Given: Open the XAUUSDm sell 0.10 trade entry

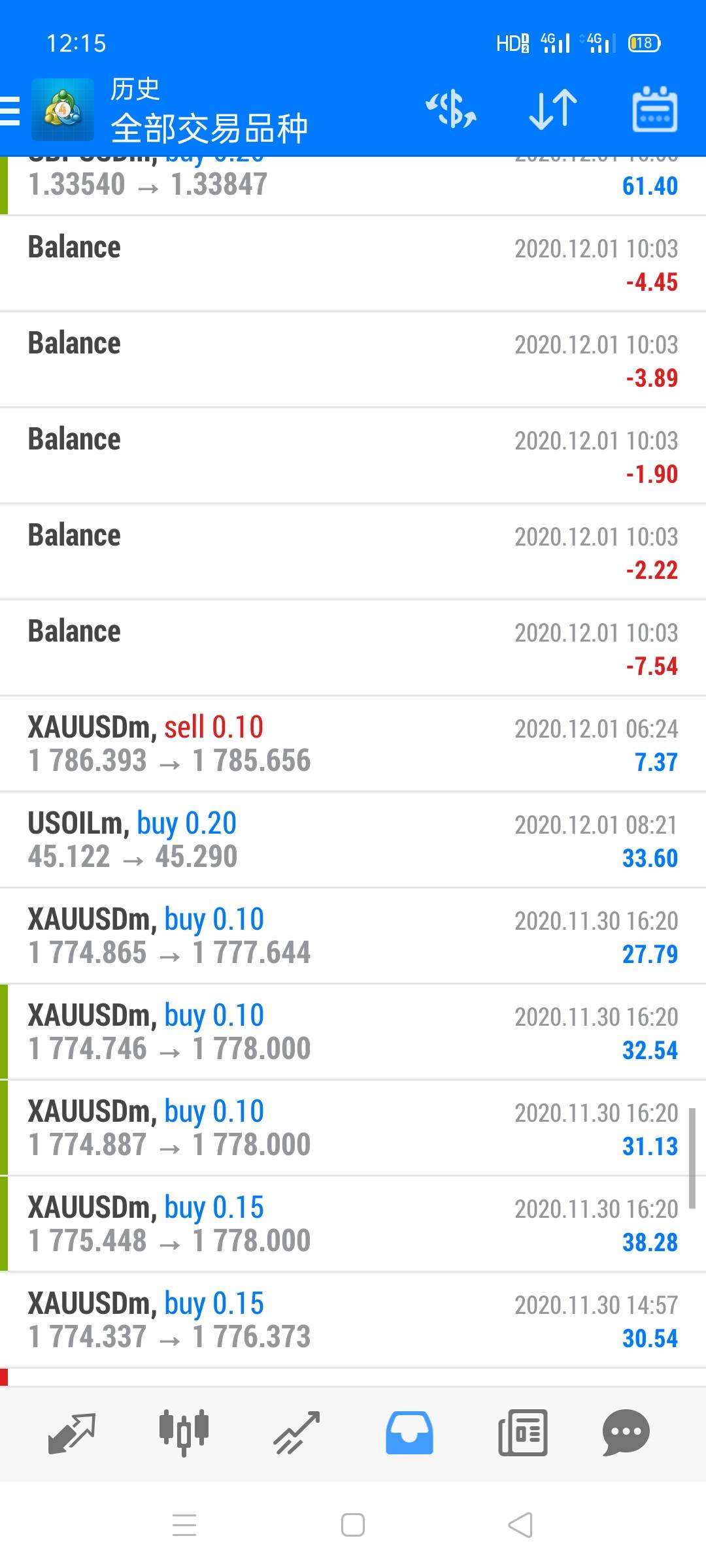Looking at the screenshot, I should [353, 744].
